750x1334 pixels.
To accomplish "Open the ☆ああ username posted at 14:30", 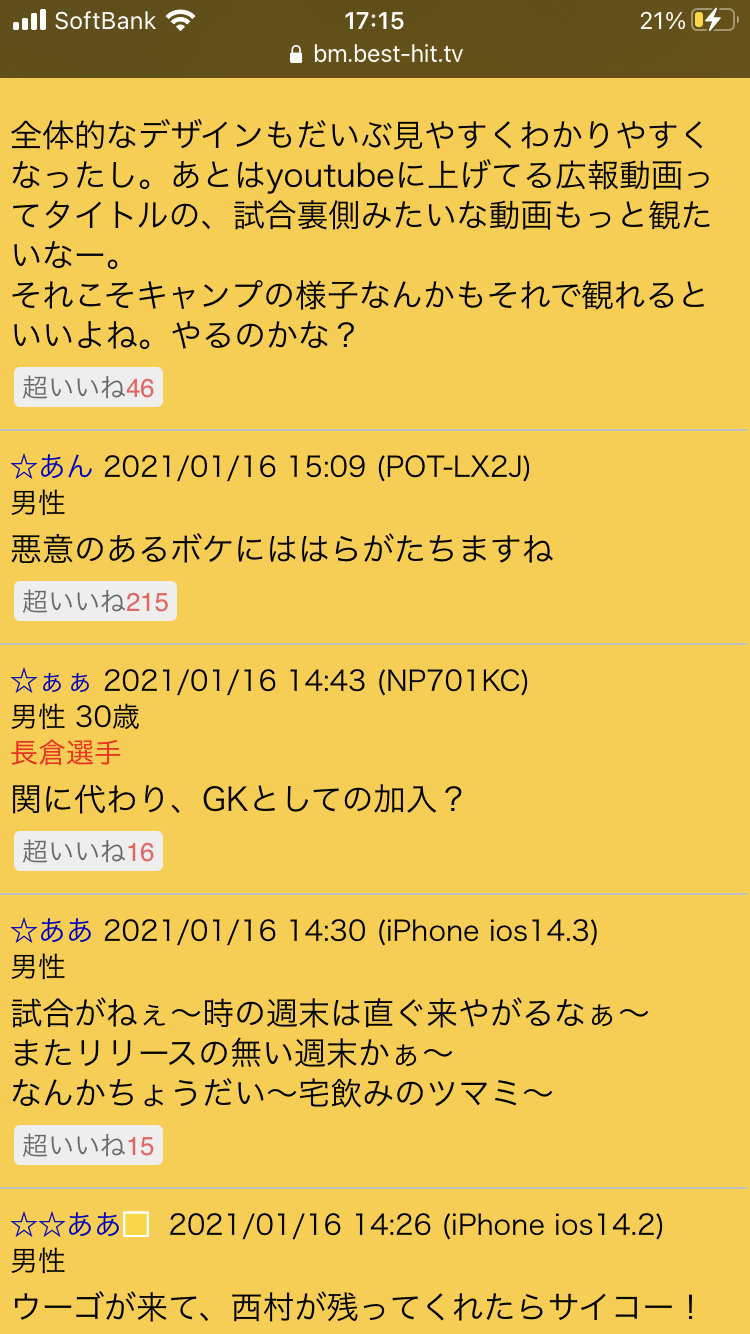I will [x=52, y=931].
